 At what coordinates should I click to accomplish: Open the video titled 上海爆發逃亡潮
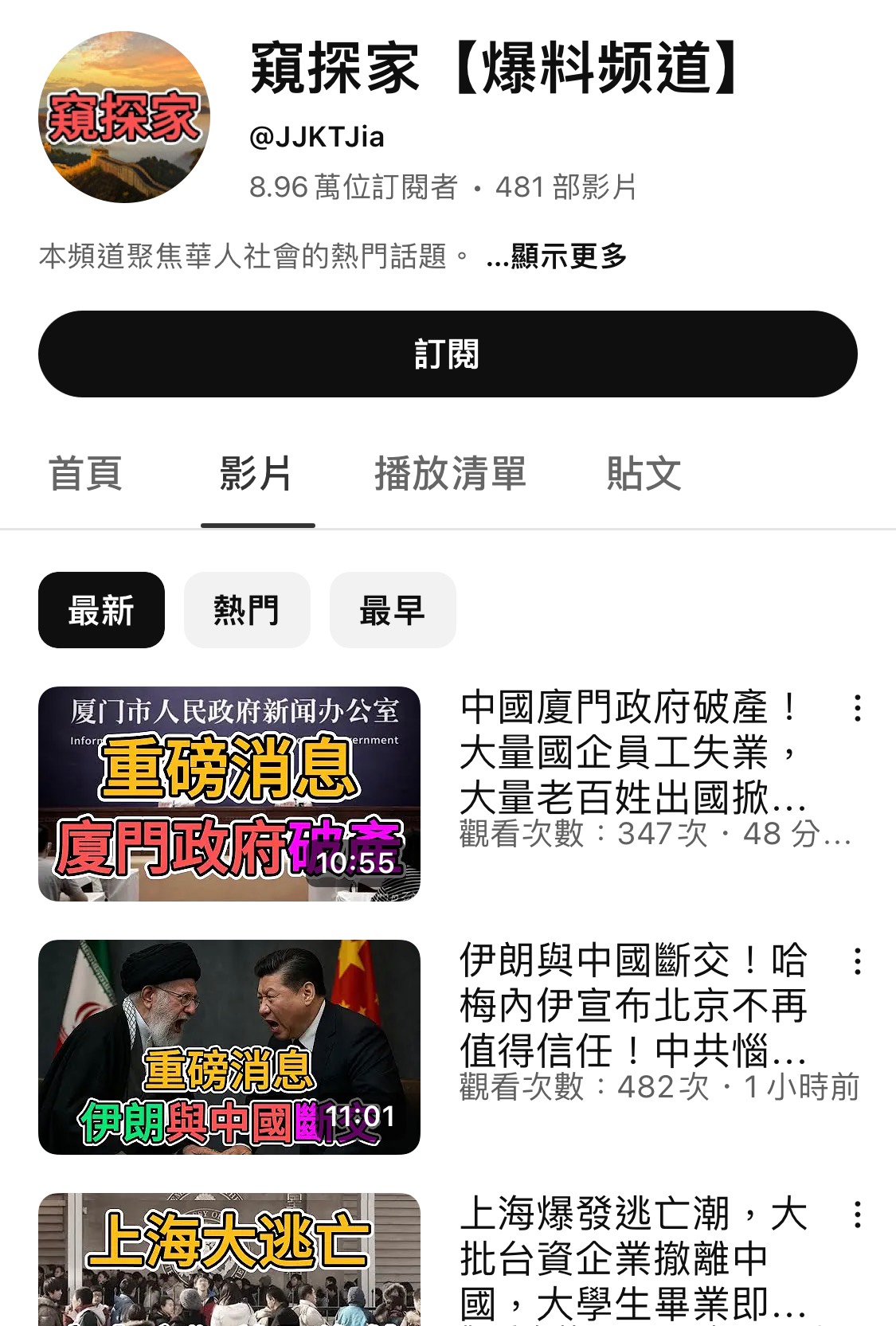coord(632,1258)
